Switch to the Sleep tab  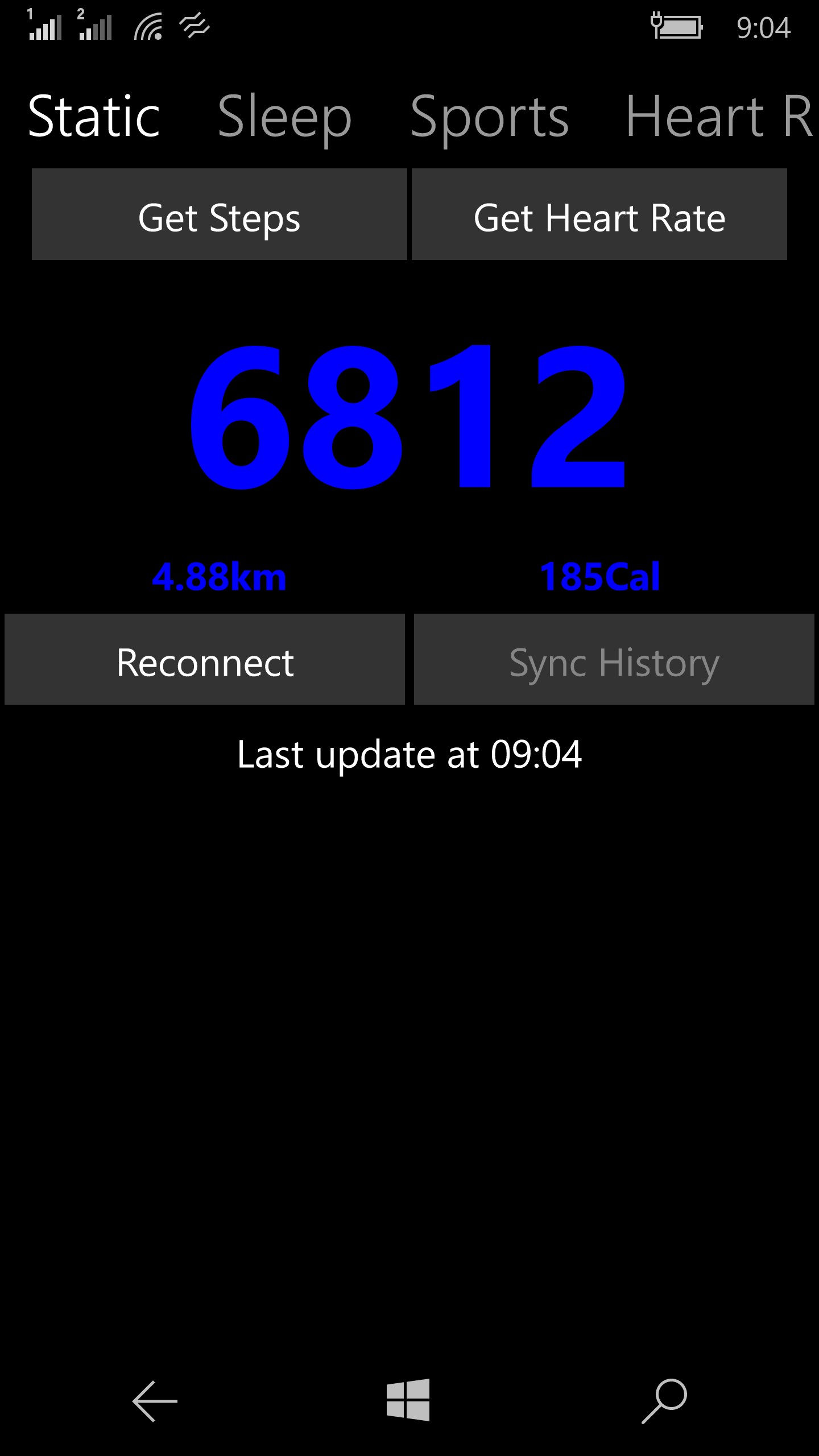coord(284,117)
